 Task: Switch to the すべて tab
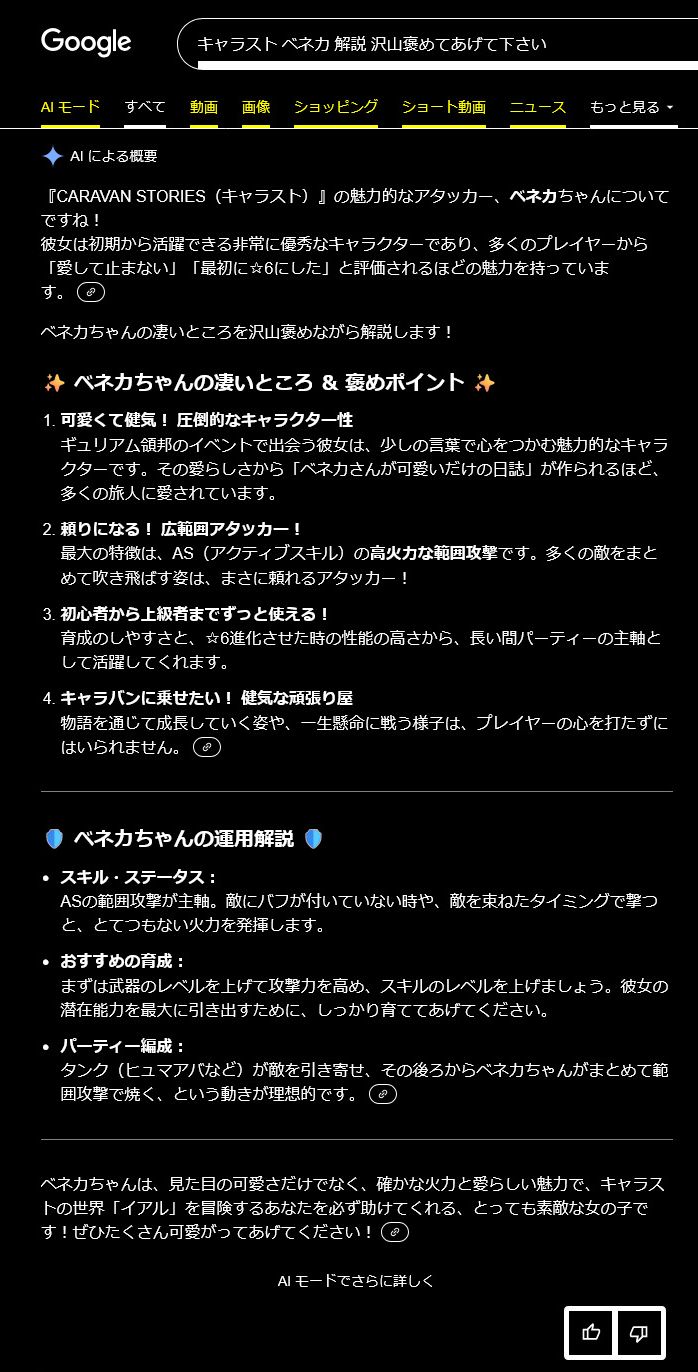(x=145, y=107)
